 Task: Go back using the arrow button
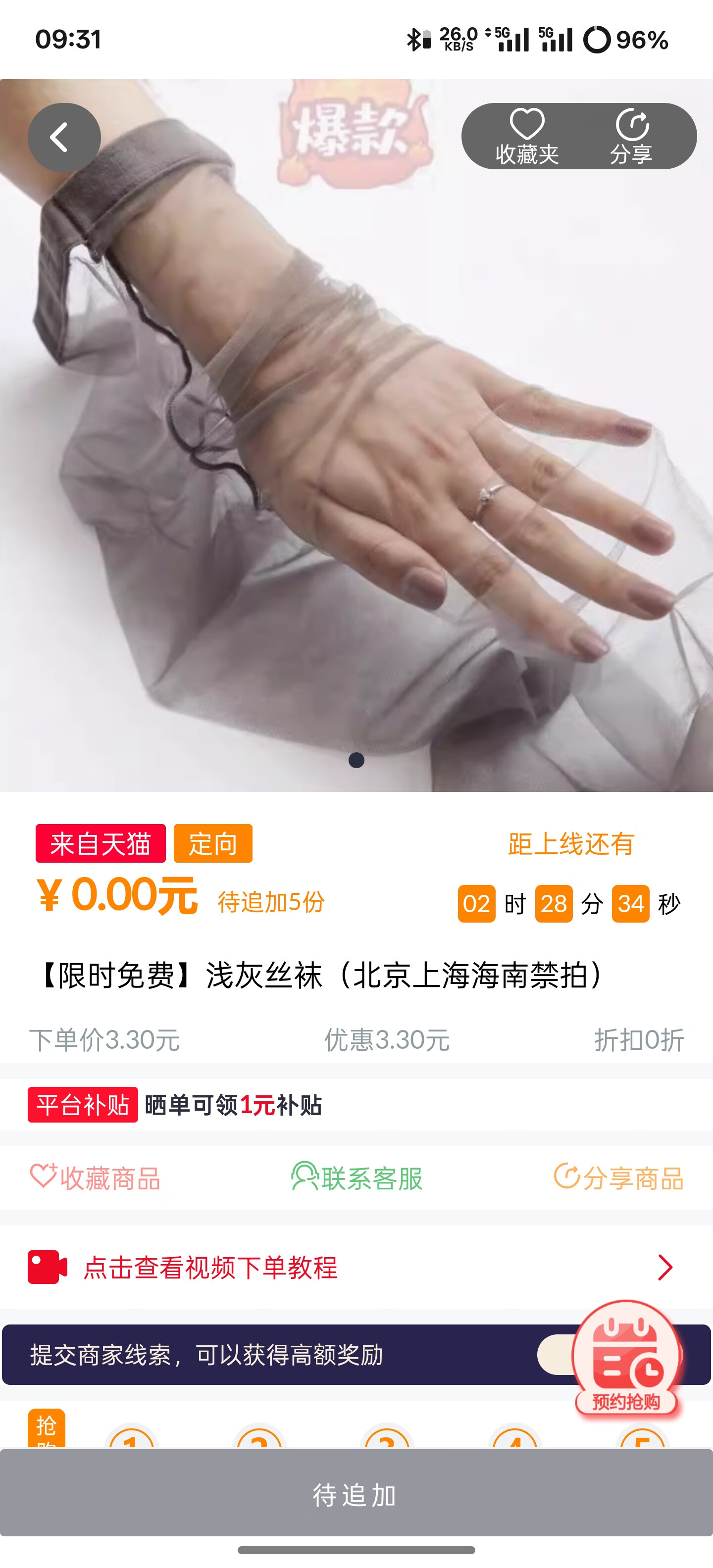click(x=63, y=137)
